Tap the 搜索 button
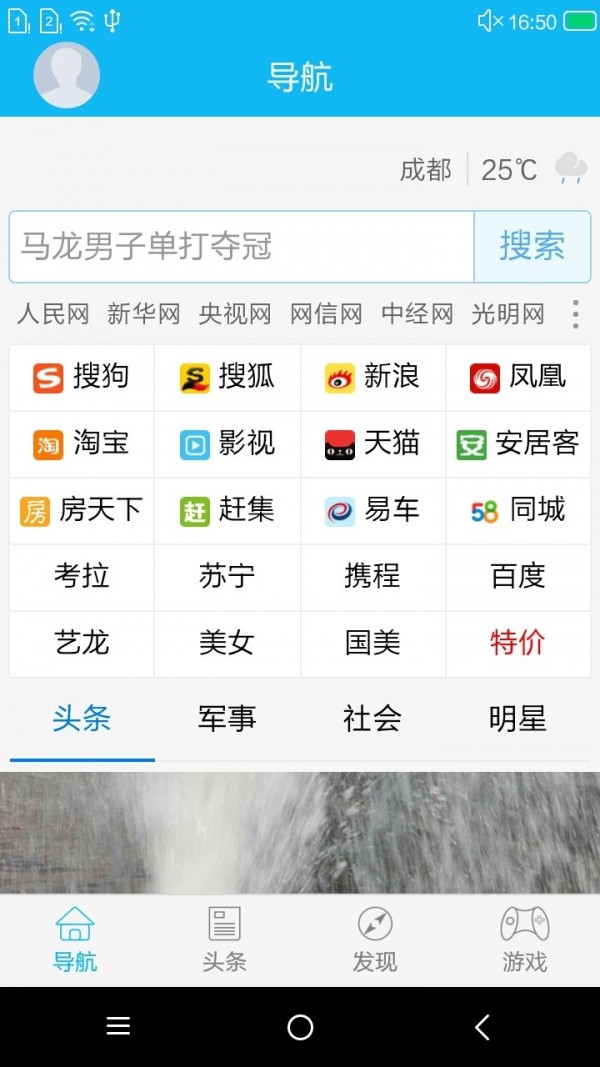This screenshot has width=600, height=1067. coord(532,246)
